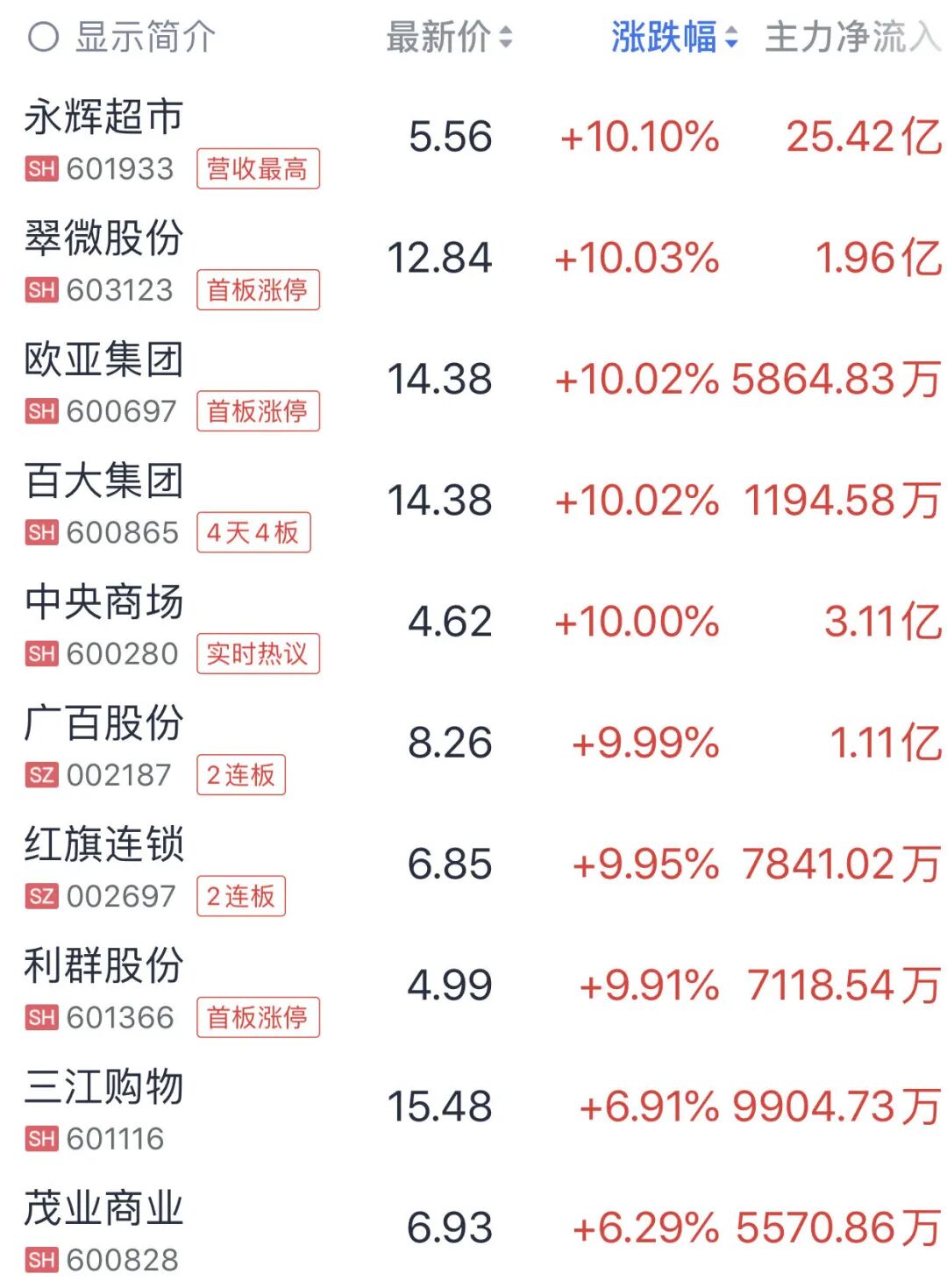This screenshot has height=1288, width=947.
Task: View 欧亚集团 stock page
Action: [x=103, y=359]
